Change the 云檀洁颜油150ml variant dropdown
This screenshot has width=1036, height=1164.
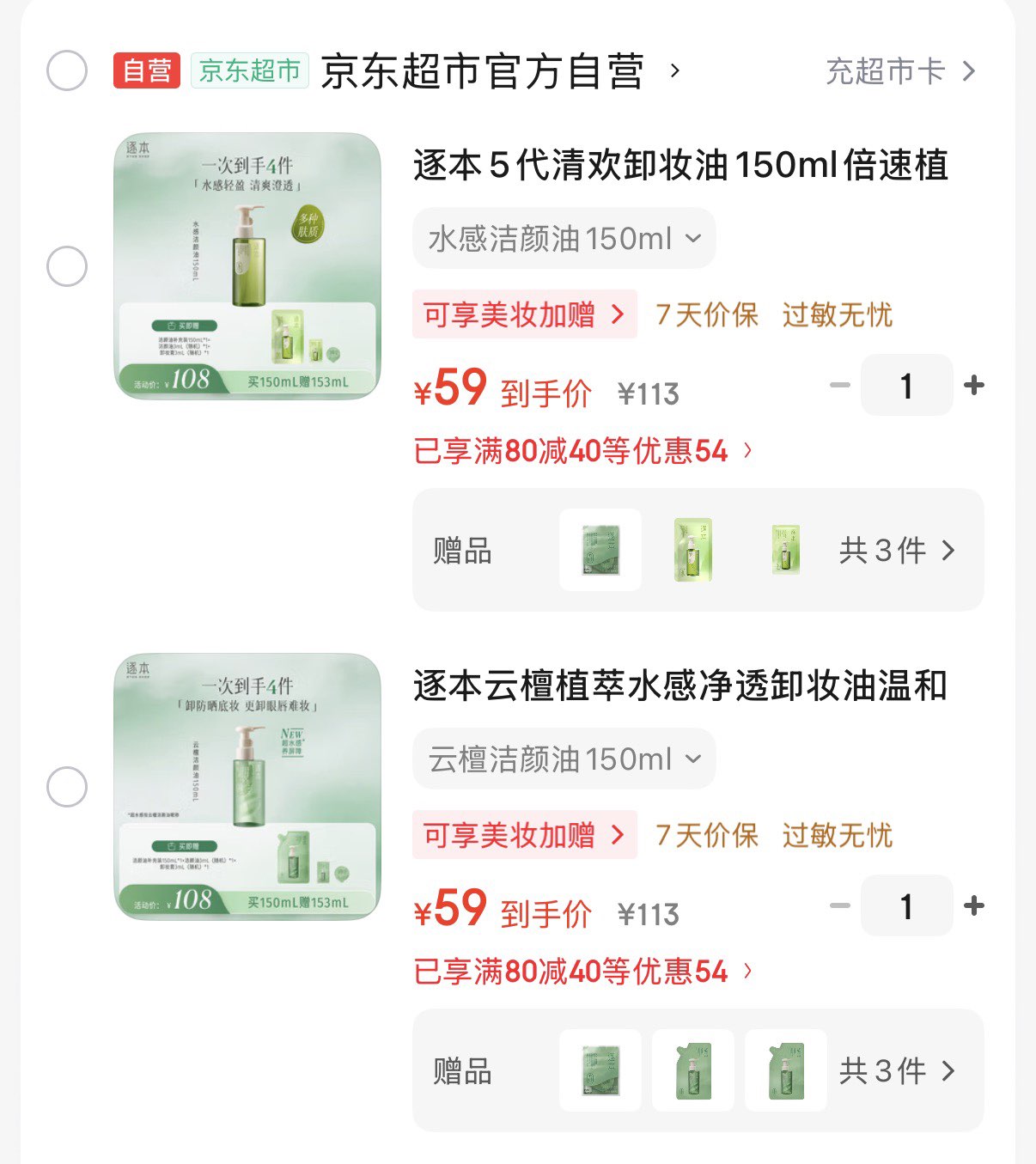coord(564,759)
